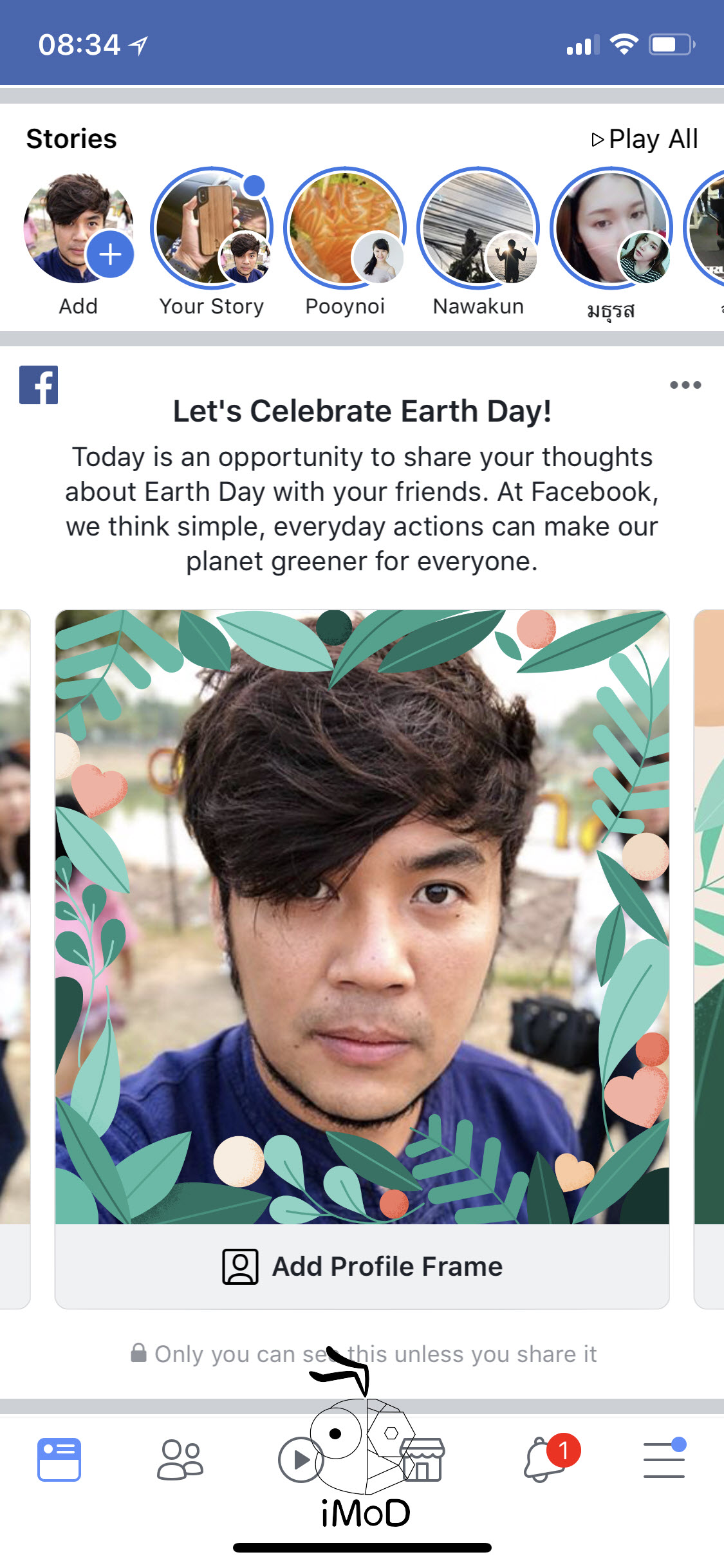Tap Add Profile Frame button

362,1266
